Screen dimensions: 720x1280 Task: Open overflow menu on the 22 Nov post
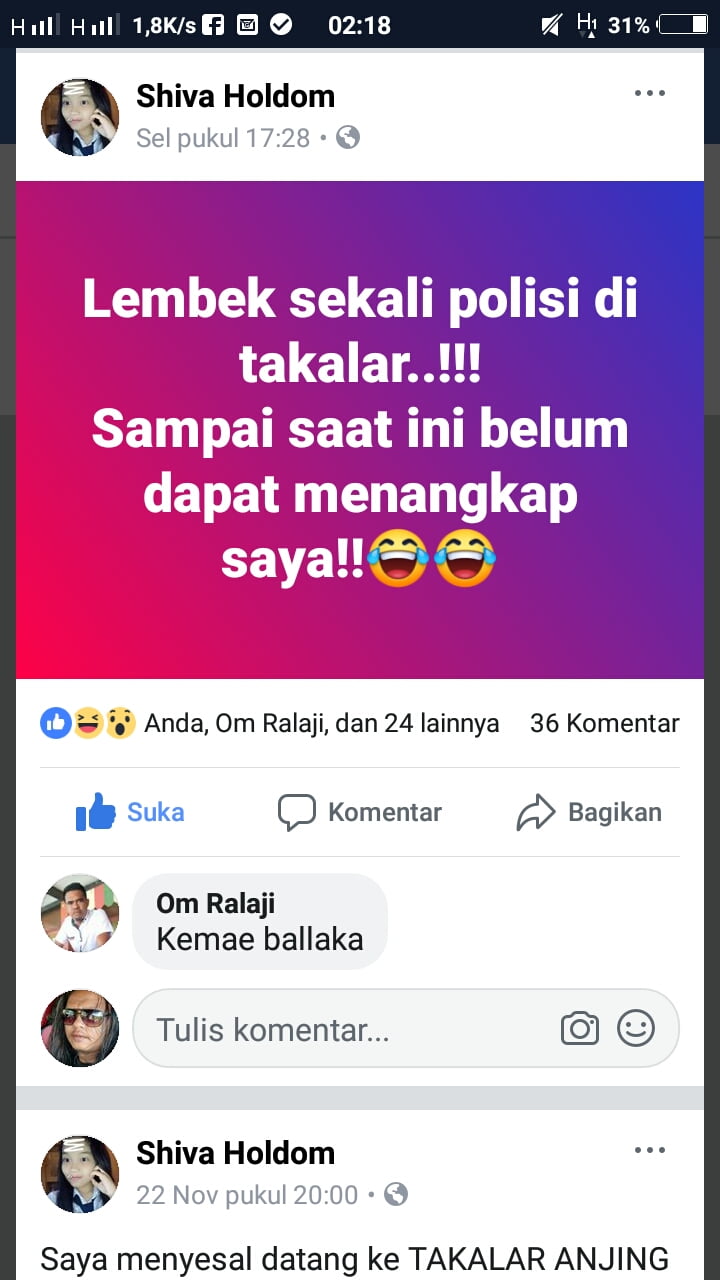coord(649,1151)
